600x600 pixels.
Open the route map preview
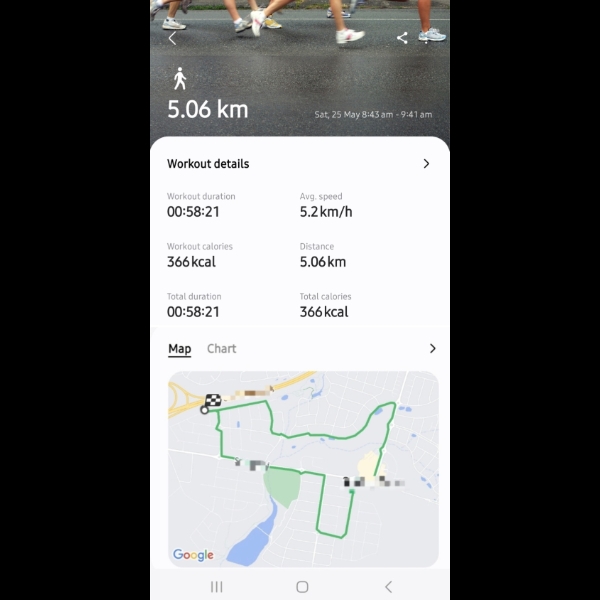click(303, 468)
